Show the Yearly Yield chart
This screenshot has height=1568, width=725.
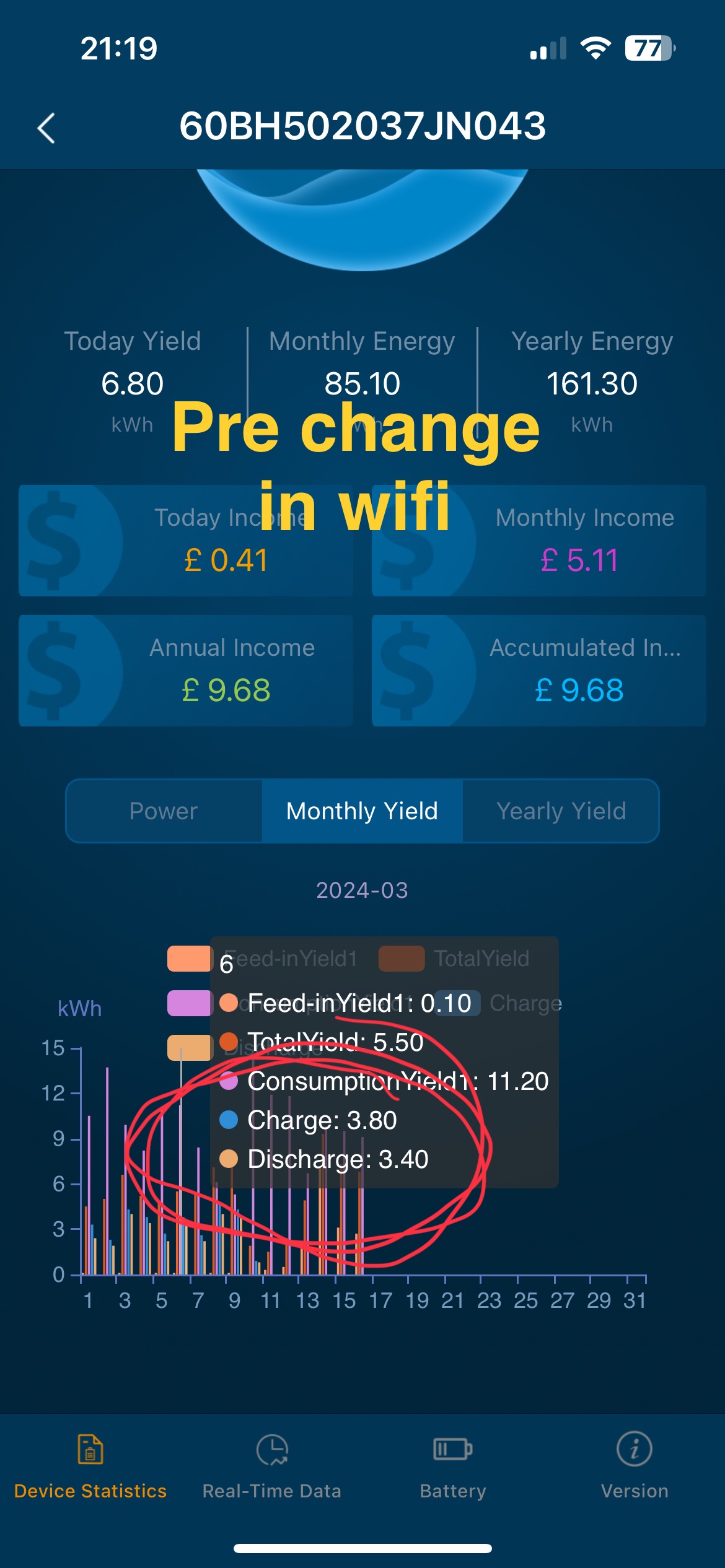pyautogui.click(x=561, y=811)
